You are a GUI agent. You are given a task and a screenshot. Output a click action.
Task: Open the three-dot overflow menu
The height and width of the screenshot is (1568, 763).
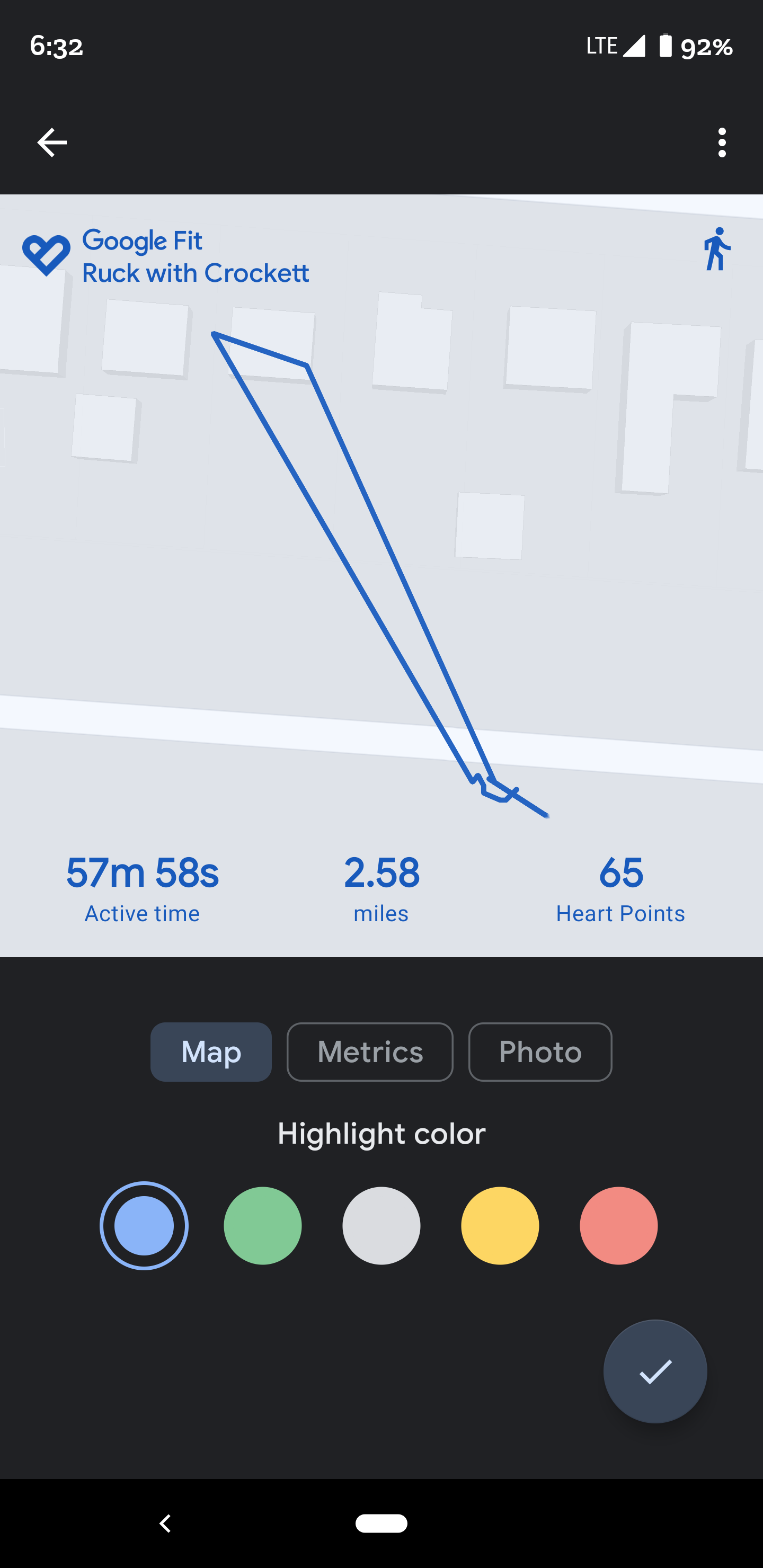pos(722,142)
